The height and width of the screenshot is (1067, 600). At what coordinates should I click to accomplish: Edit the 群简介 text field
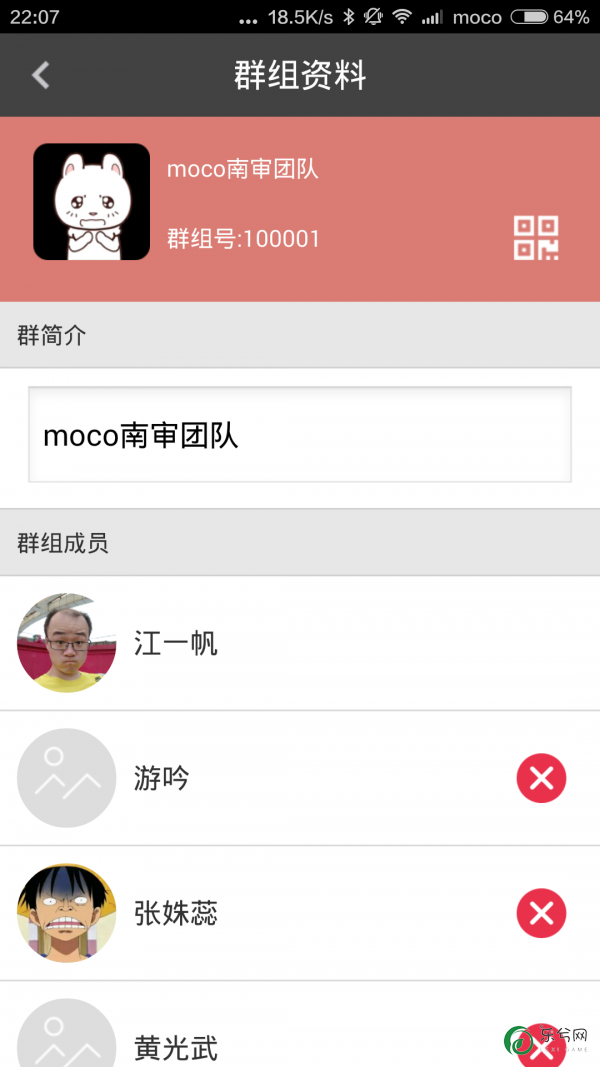coord(300,435)
